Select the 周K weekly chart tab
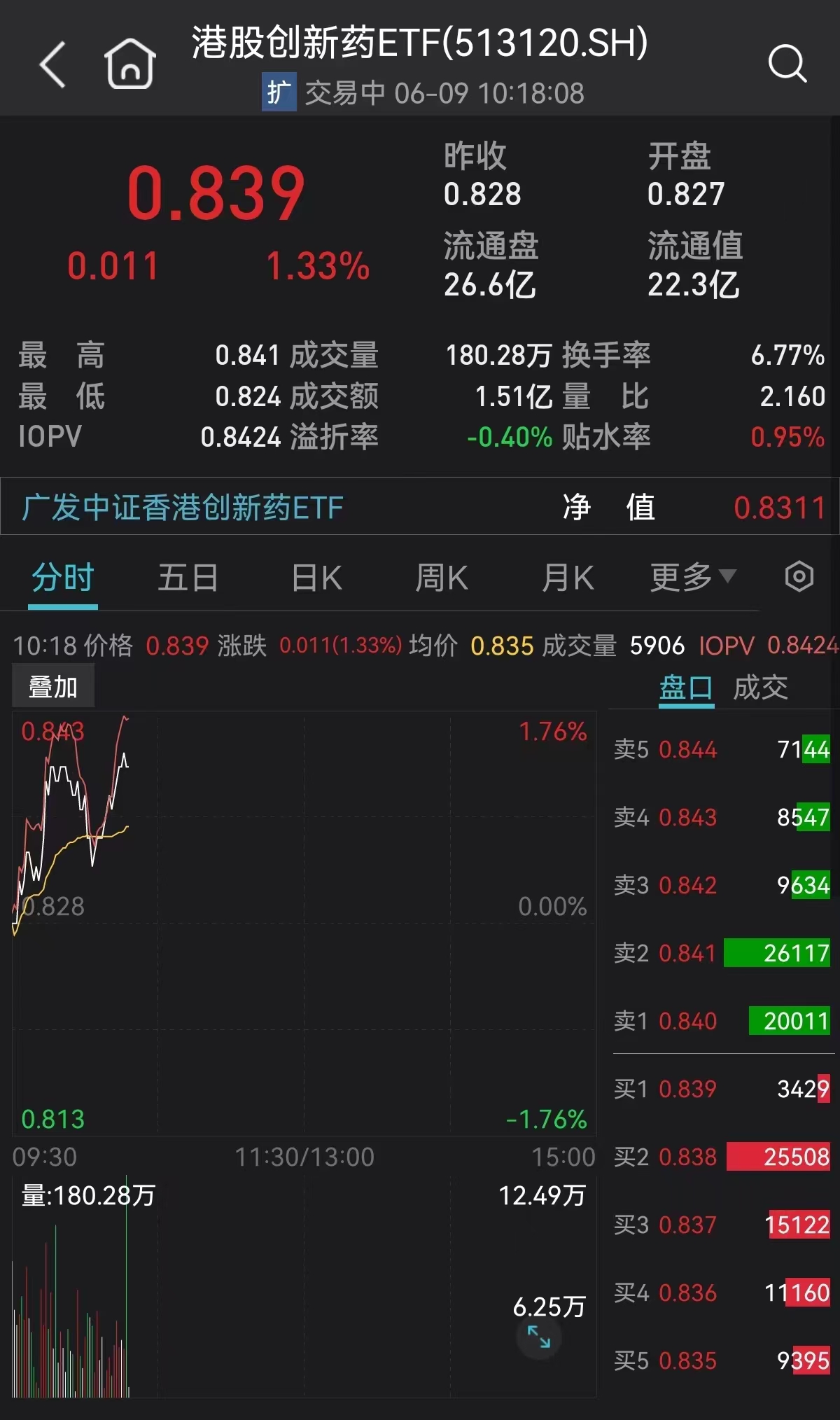The image size is (840, 1420). coord(441,576)
